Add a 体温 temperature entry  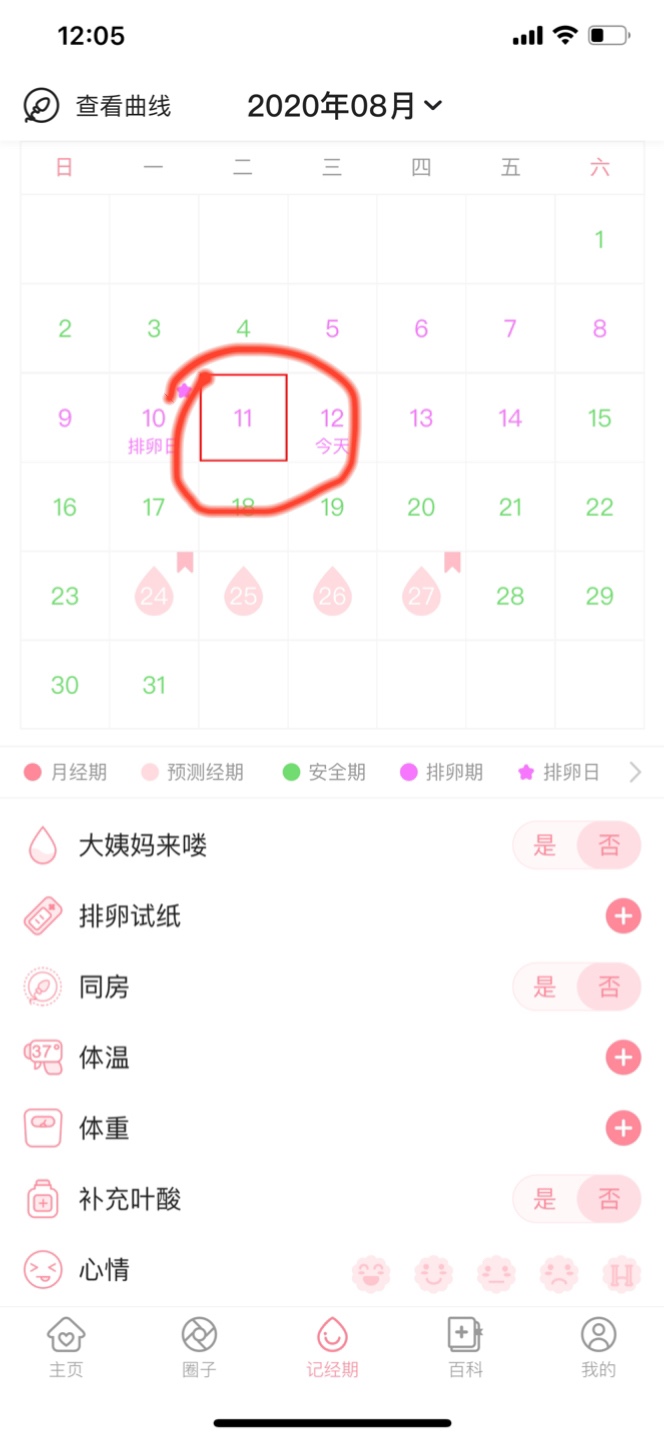622,1058
